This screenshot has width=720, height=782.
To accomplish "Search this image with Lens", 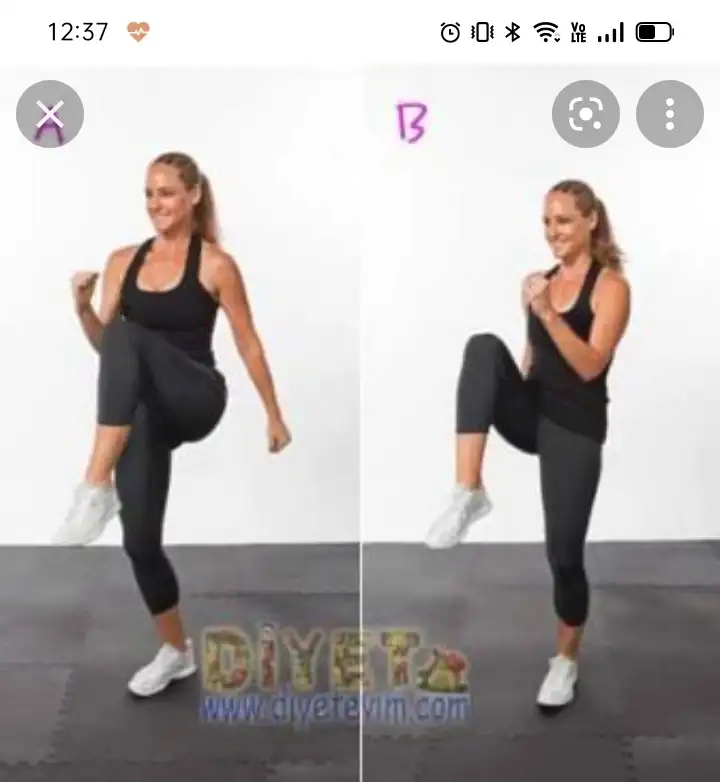I will pyautogui.click(x=585, y=114).
